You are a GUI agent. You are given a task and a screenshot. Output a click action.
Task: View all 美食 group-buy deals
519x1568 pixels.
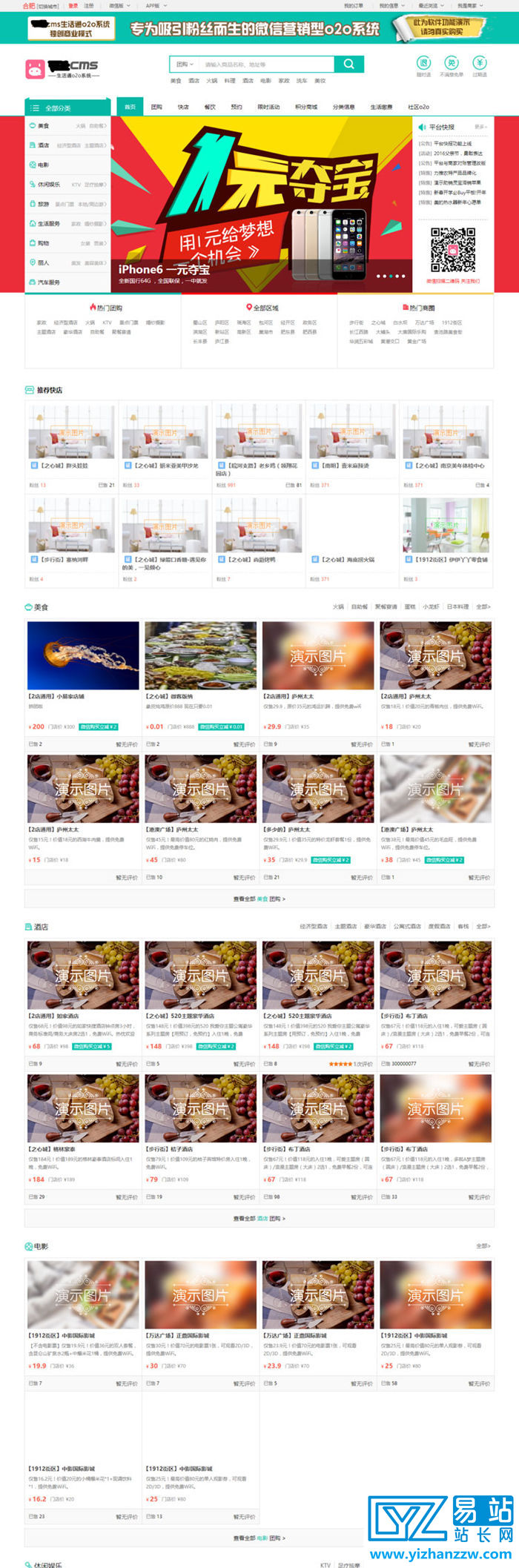[x=259, y=899]
